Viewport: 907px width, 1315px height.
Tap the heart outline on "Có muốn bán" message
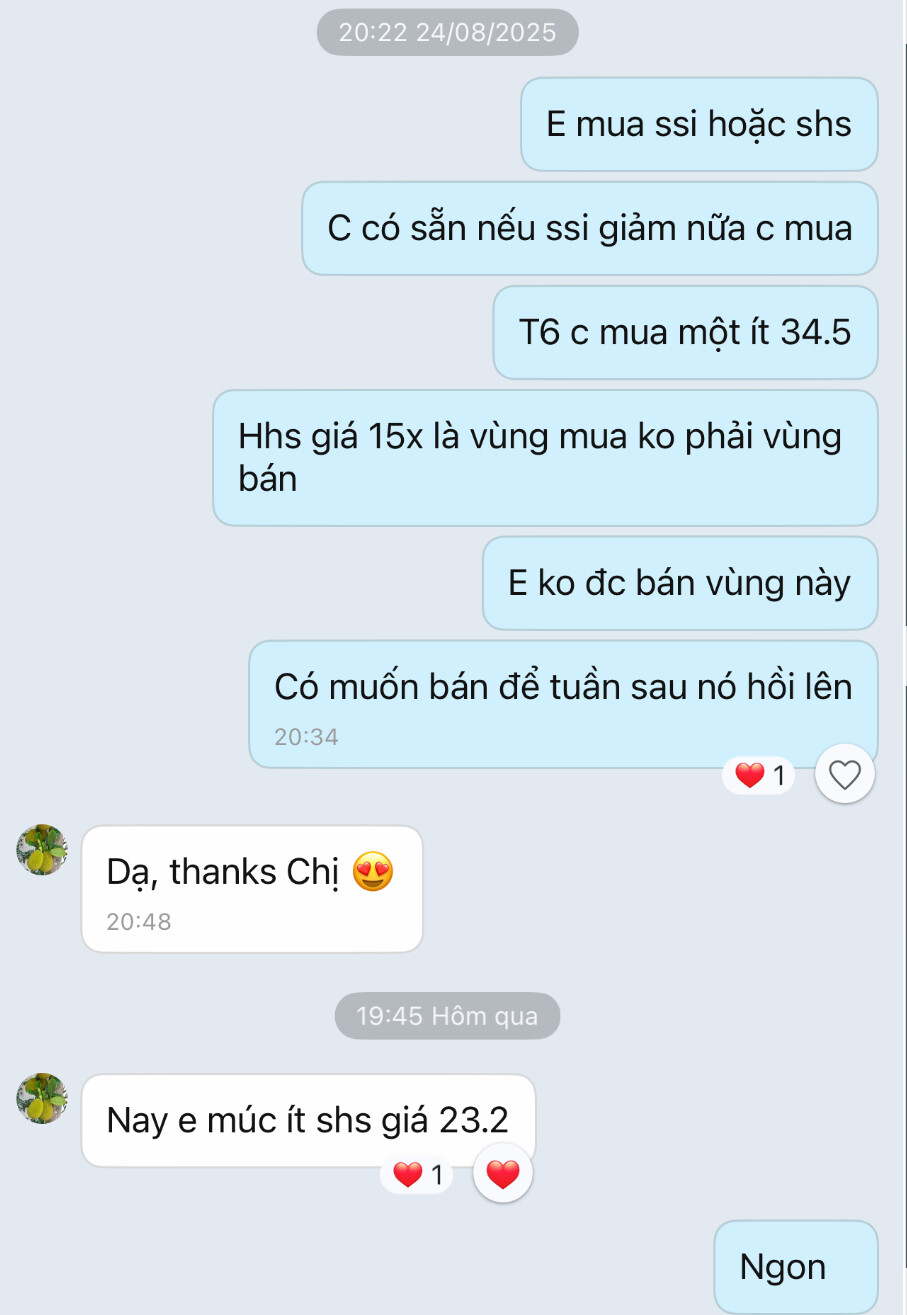coord(845,774)
